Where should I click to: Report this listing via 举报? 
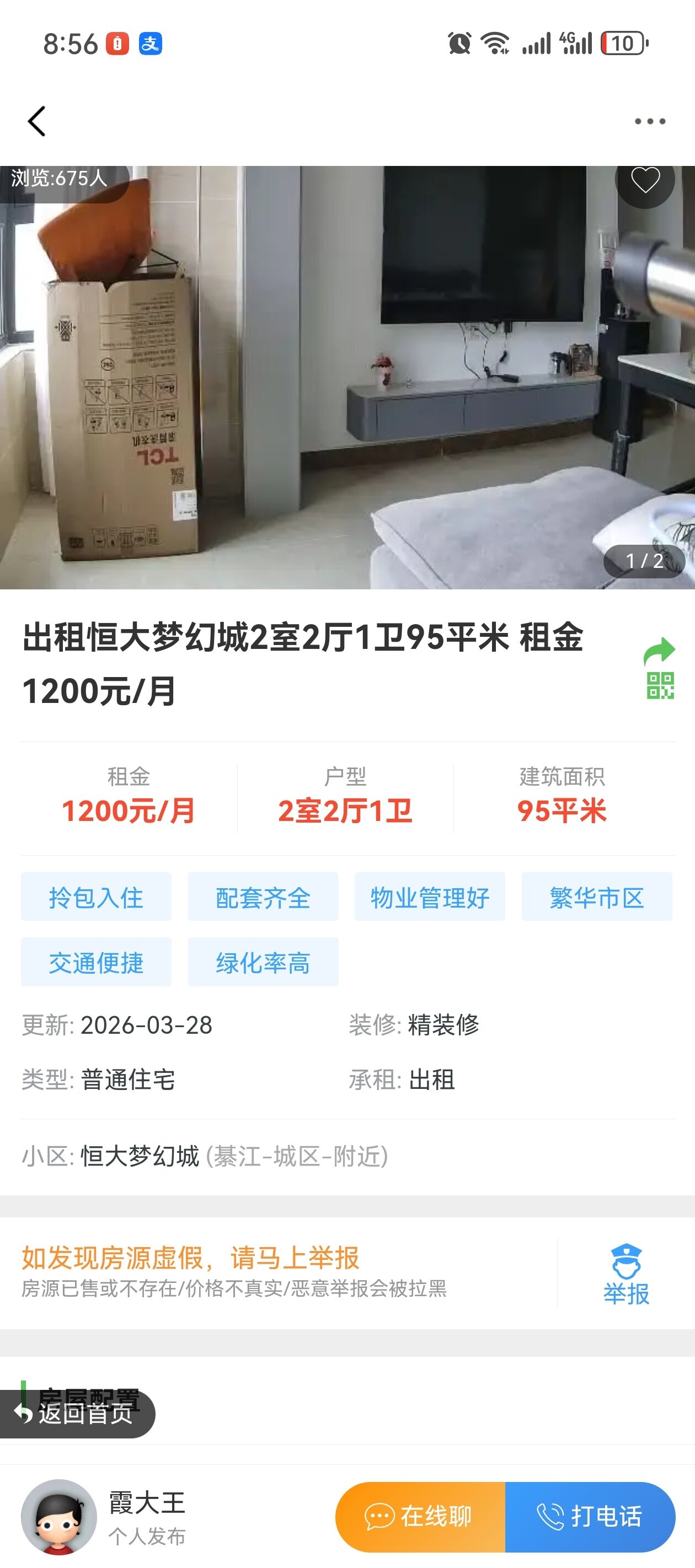625,1274
